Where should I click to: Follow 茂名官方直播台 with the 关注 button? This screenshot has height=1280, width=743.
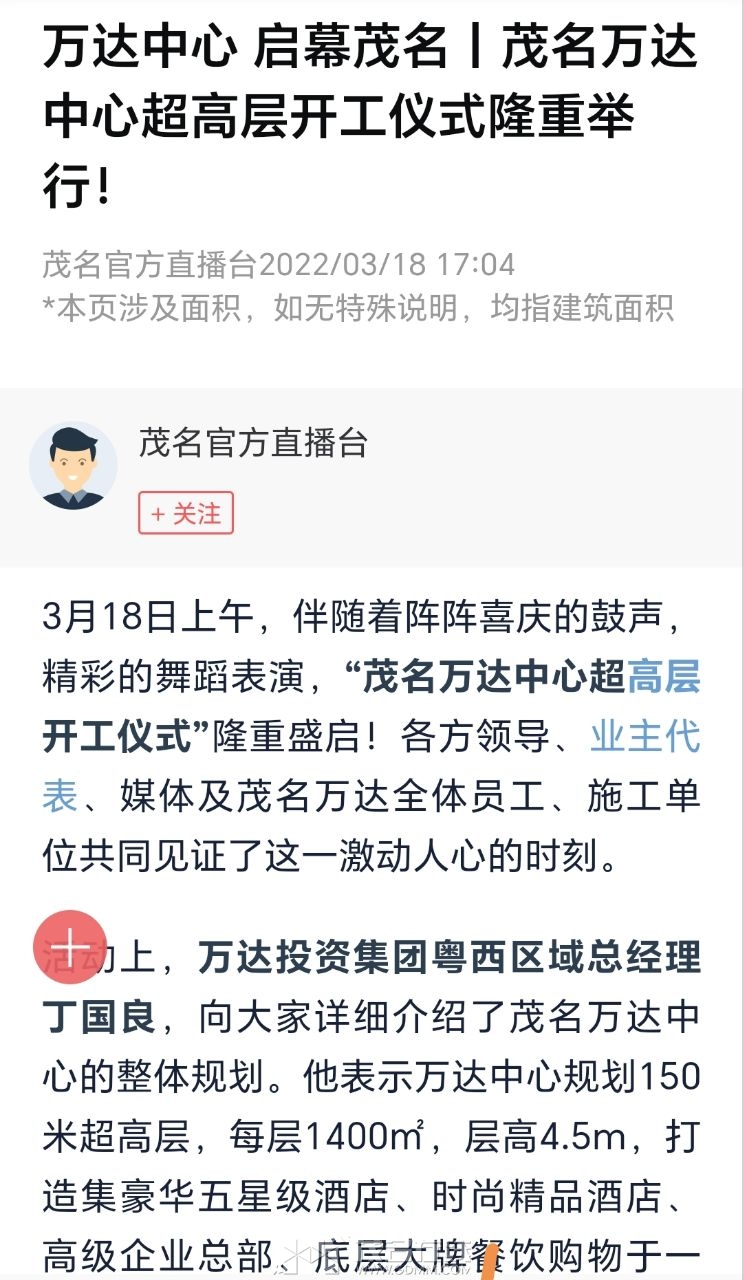pos(186,514)
